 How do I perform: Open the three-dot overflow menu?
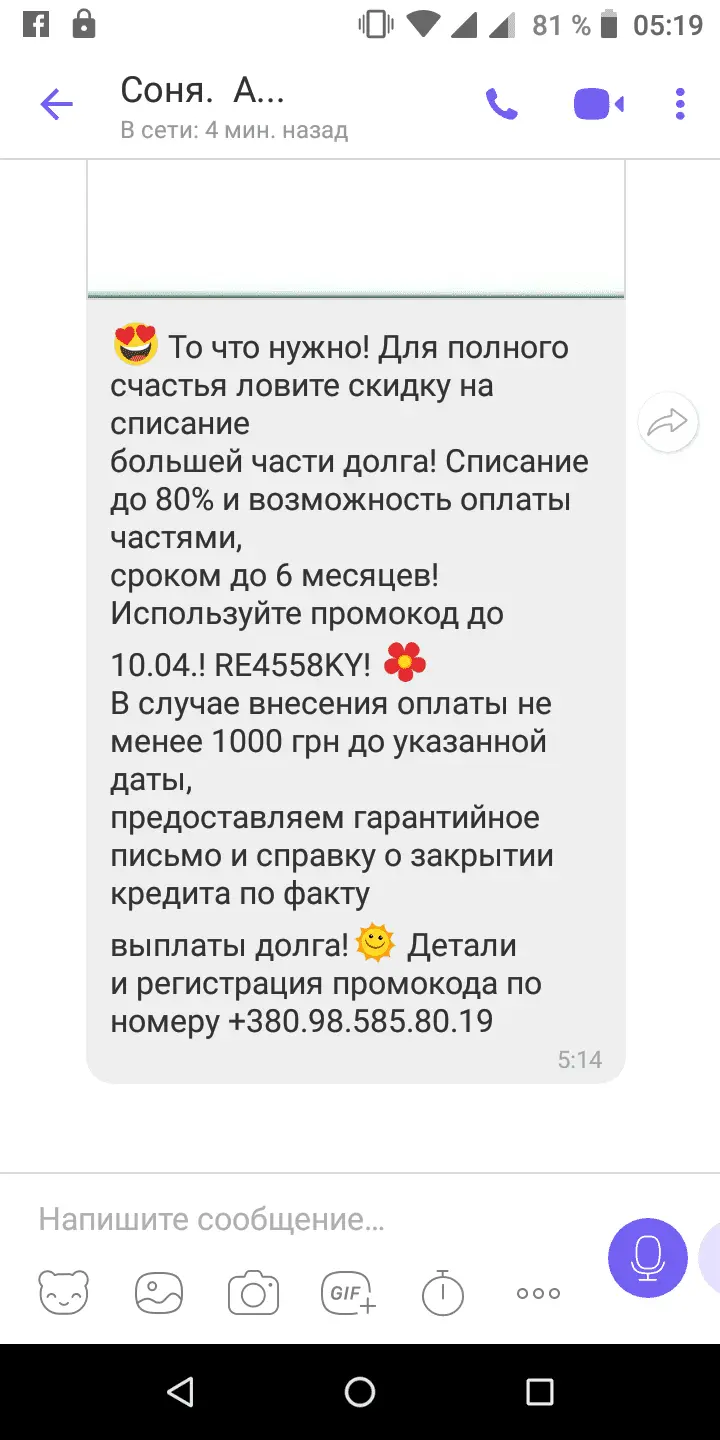point(680,104)
